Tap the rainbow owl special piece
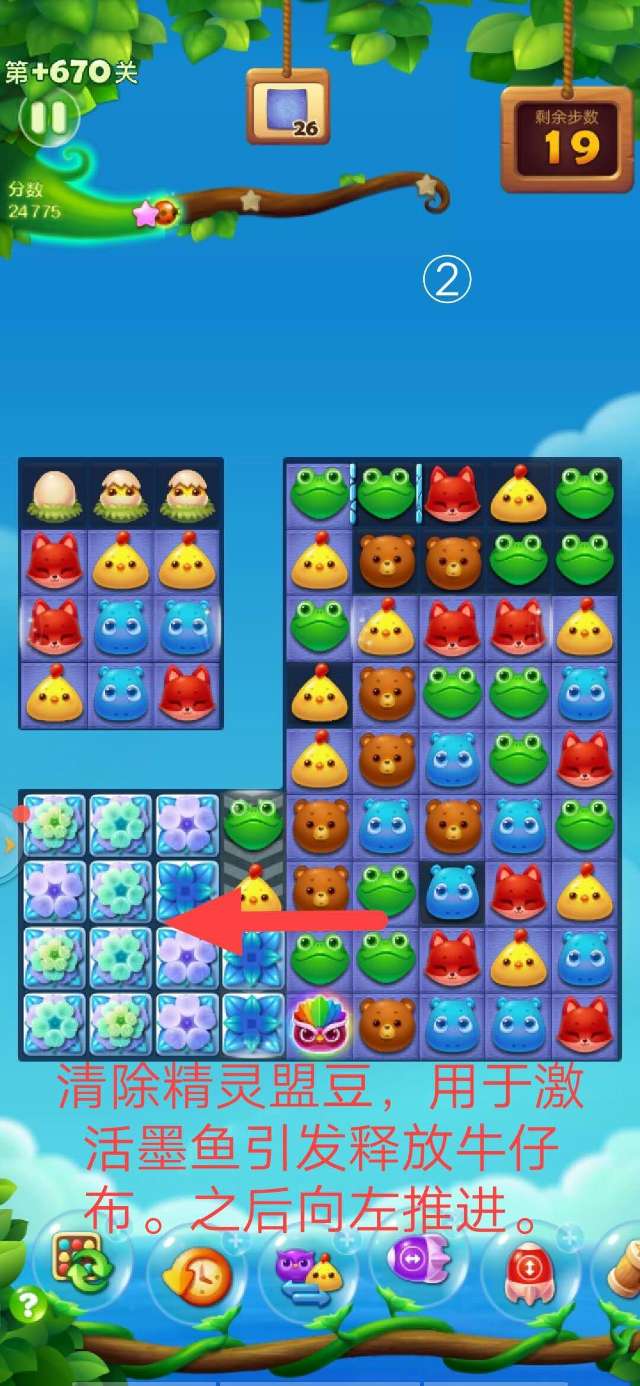Image resolution: width=640 pixels, height=1386 pixels. (320, 1025)
